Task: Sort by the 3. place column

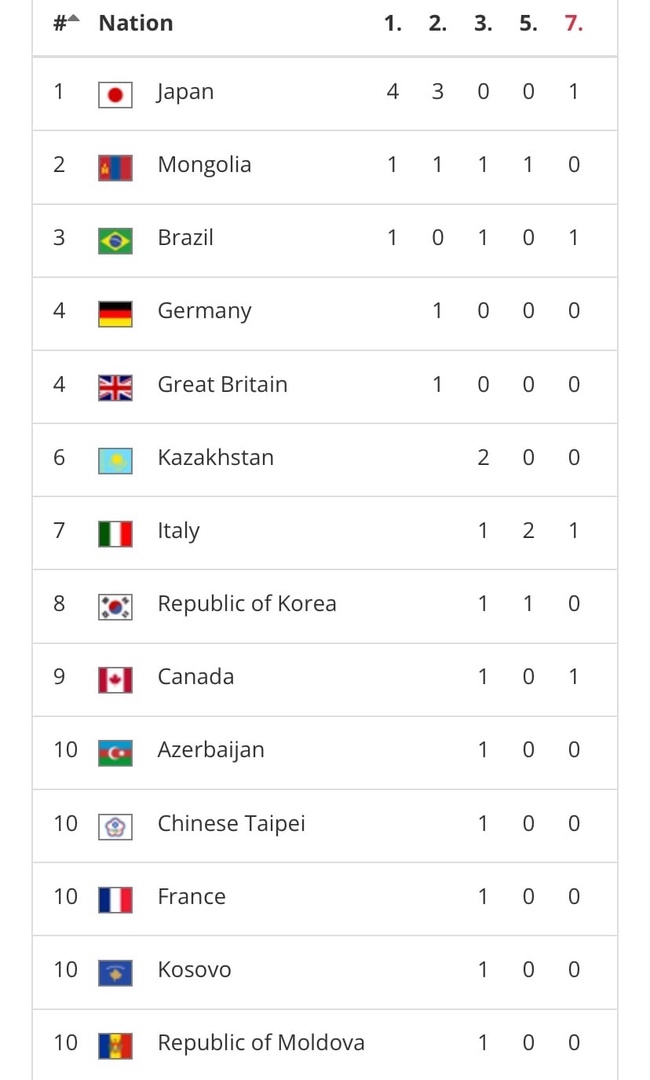Action: click(x=483, y=23)
